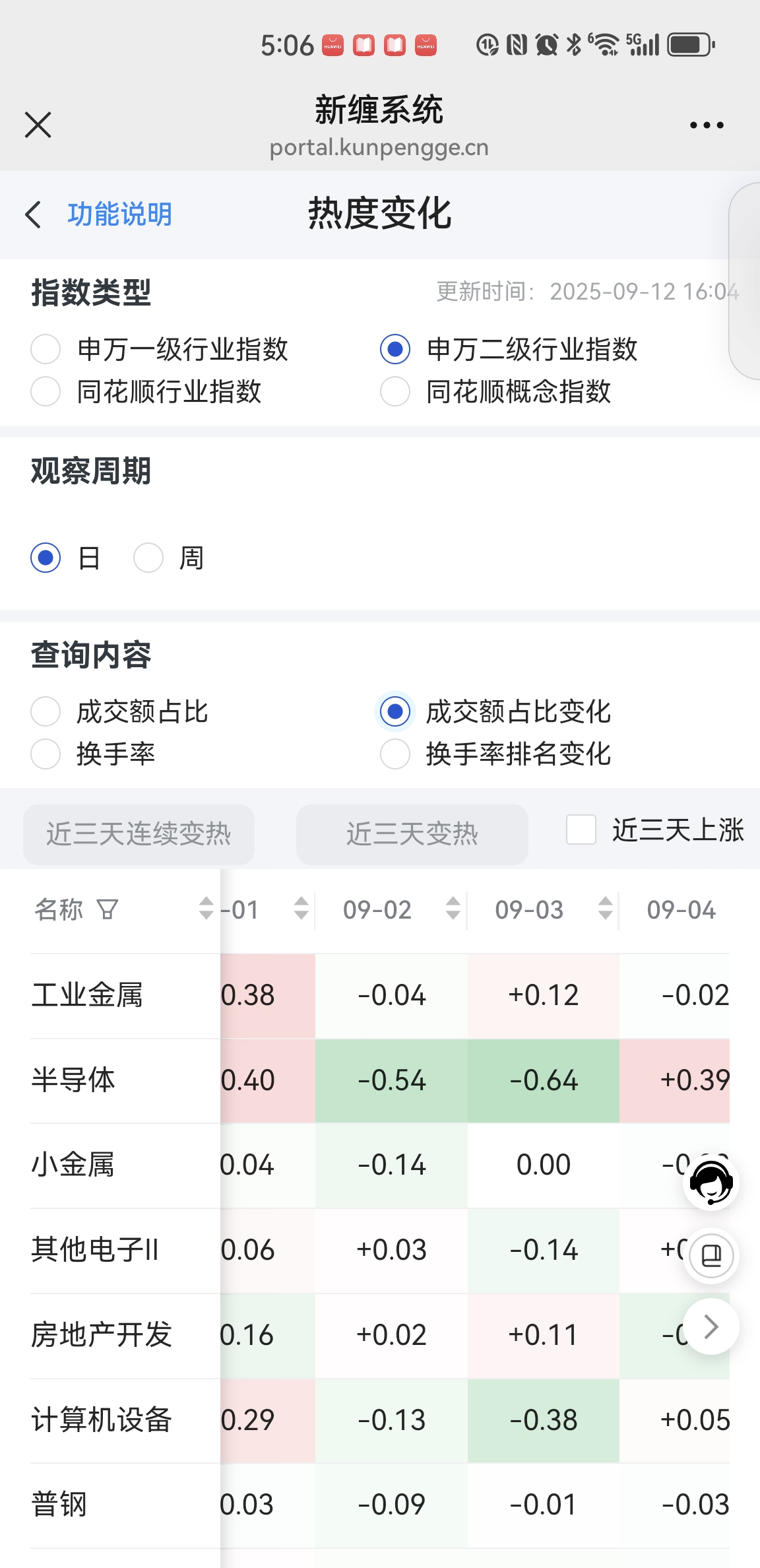760x1568 pixels.
Task: Tap the customer service headset icon
Action: [x=711, y=1182]
